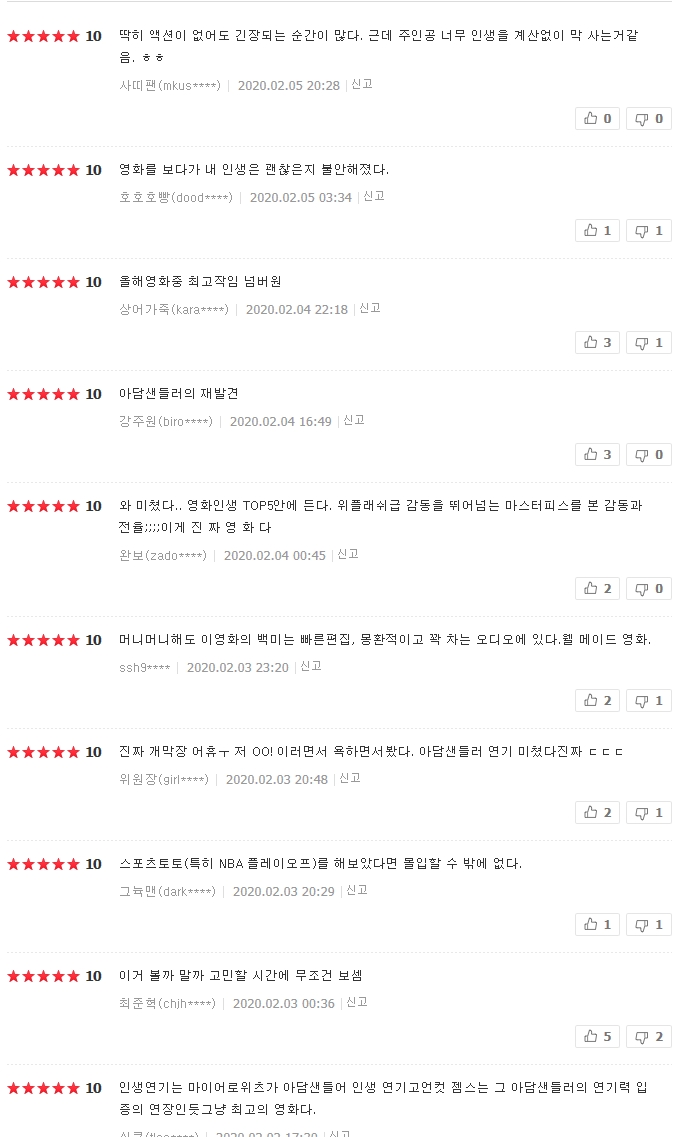Dislike the review by 최준혁(chjh****)
The width and height of the screenshot is (677, 1137).
pos(649,1036)
